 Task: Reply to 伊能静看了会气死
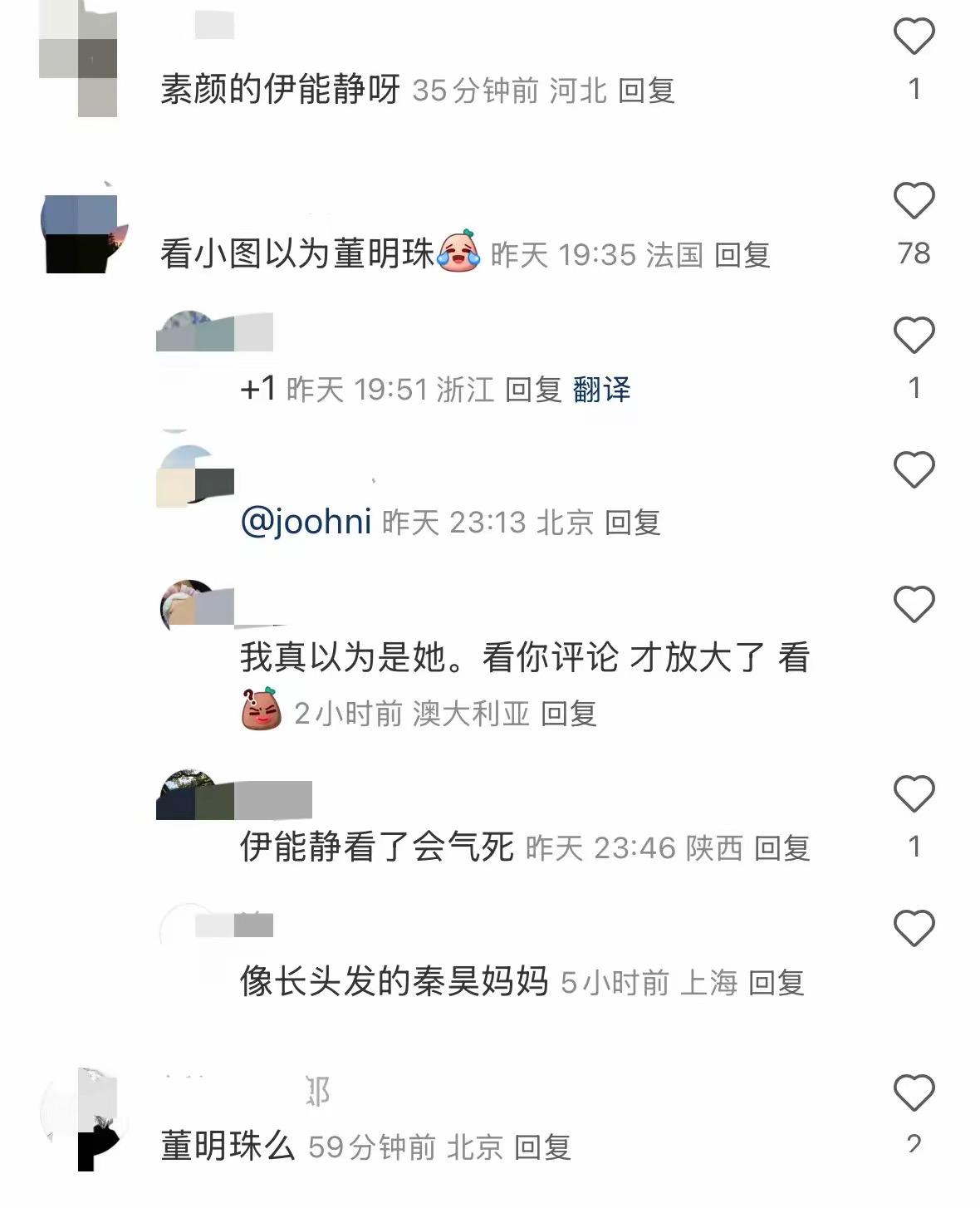(782, 848)
